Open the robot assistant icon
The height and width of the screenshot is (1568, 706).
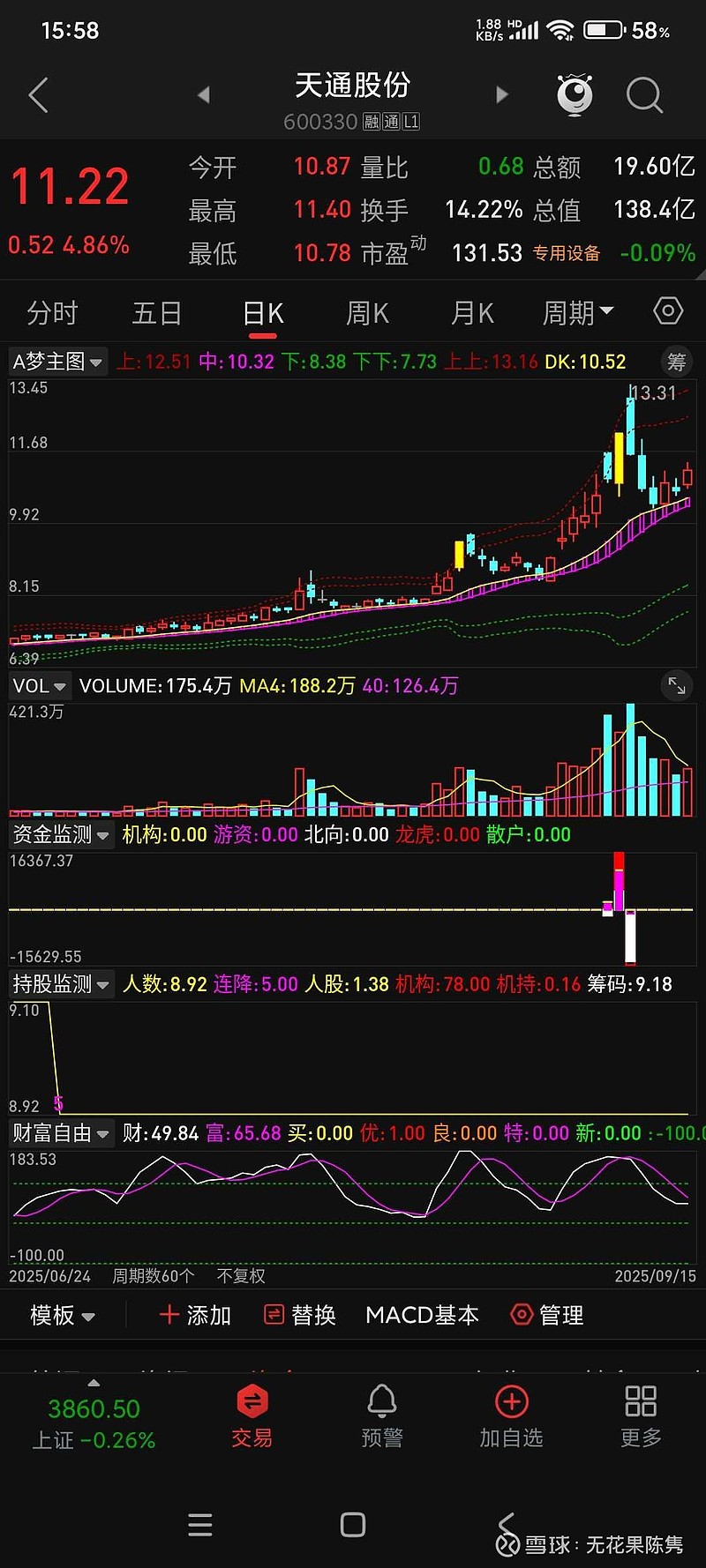tap(575, 94)
